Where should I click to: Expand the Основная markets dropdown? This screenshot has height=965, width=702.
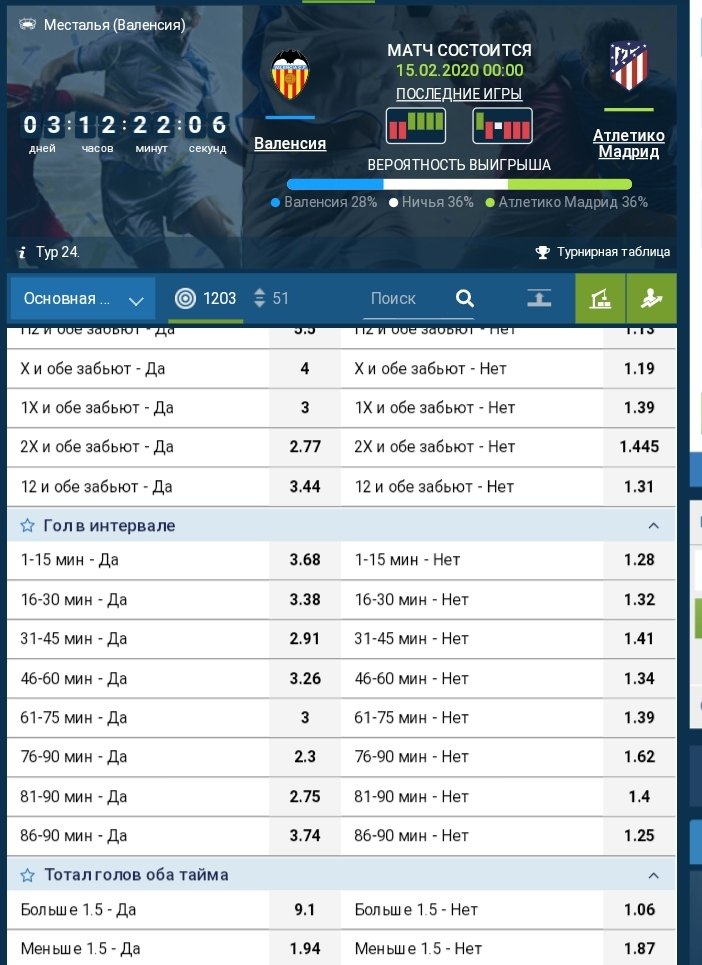tap(83, 299)
